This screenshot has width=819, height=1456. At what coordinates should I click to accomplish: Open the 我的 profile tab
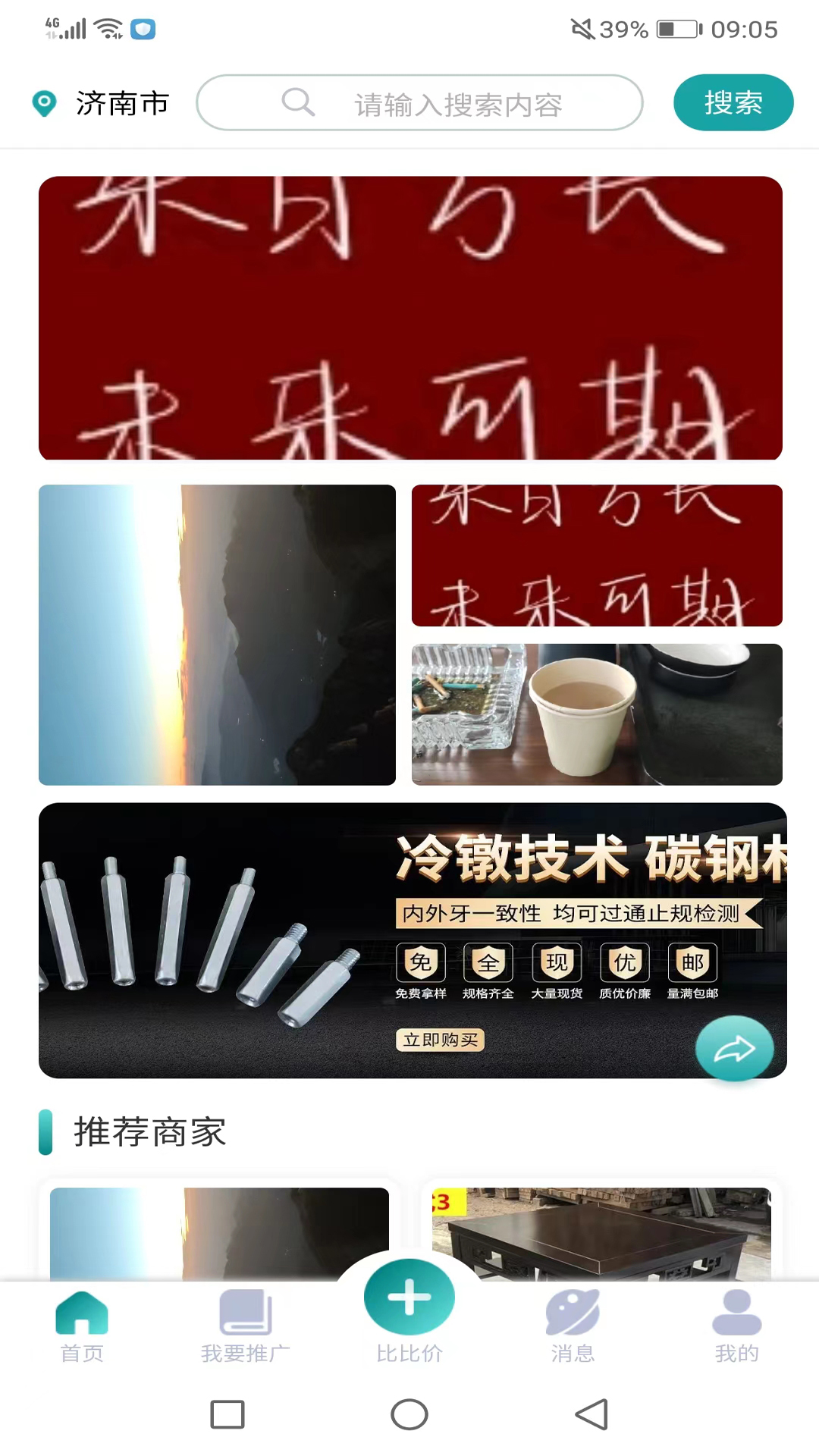click(736, 1327)
